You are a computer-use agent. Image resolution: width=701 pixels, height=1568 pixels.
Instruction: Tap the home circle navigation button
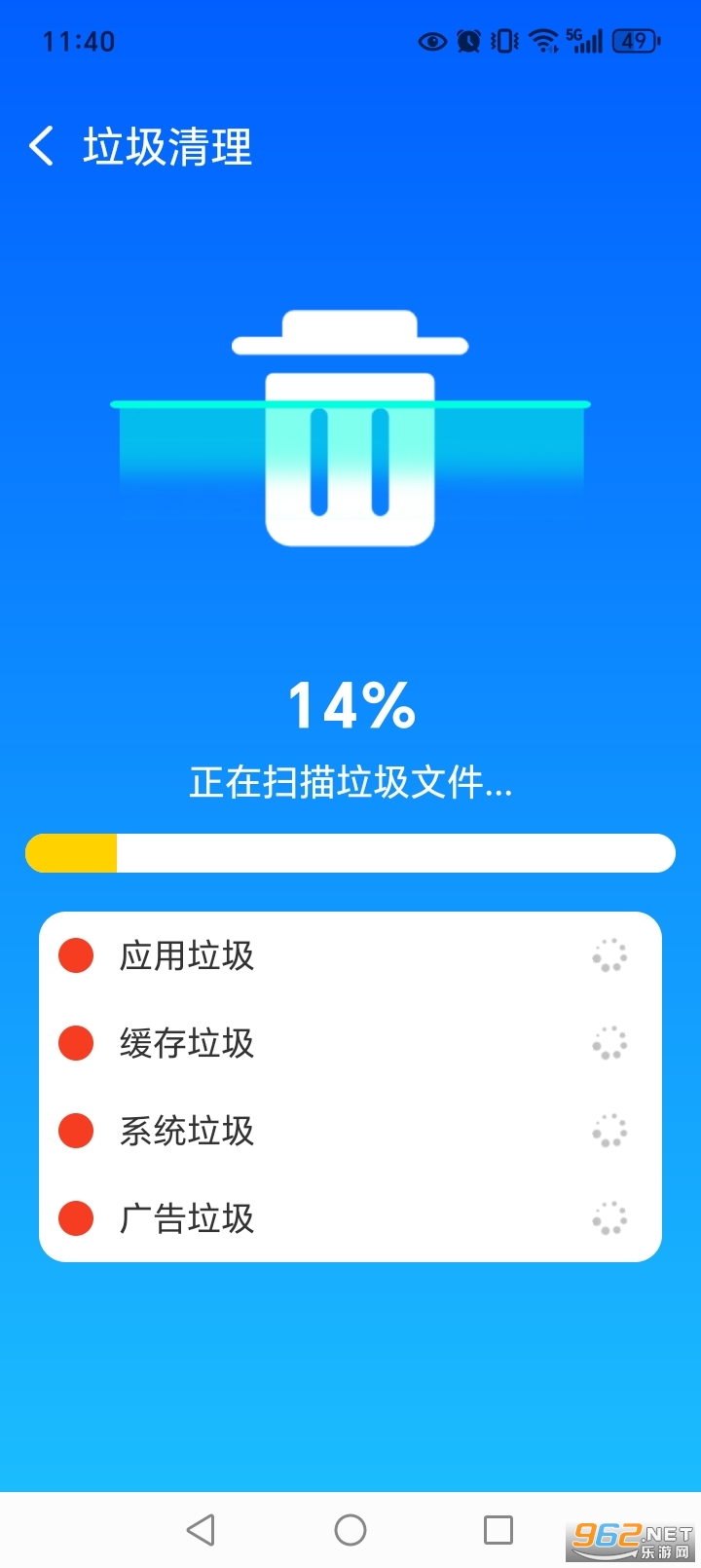click(x=350, y=1529)
